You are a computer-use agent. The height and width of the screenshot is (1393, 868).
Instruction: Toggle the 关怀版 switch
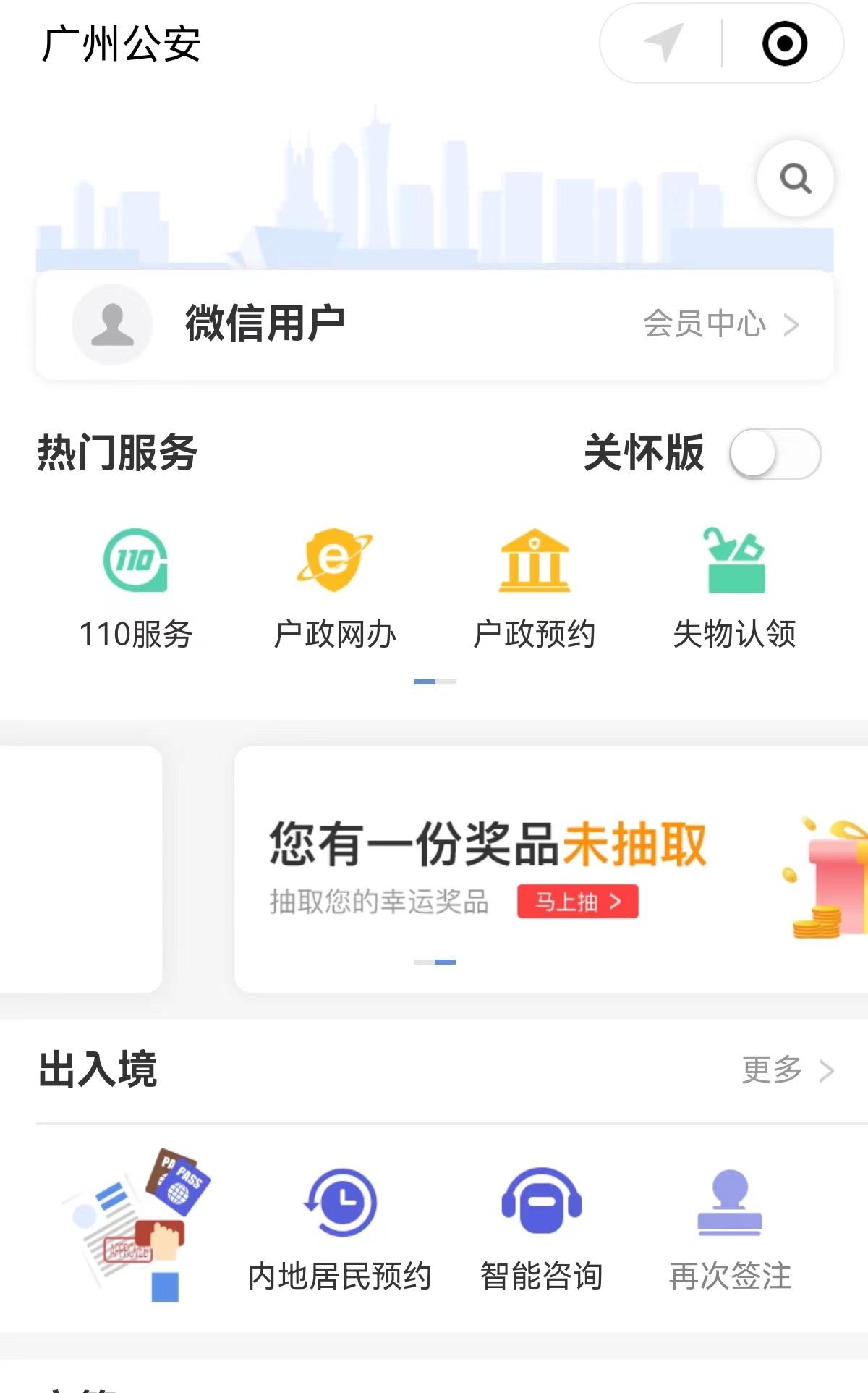pos(775,454)
